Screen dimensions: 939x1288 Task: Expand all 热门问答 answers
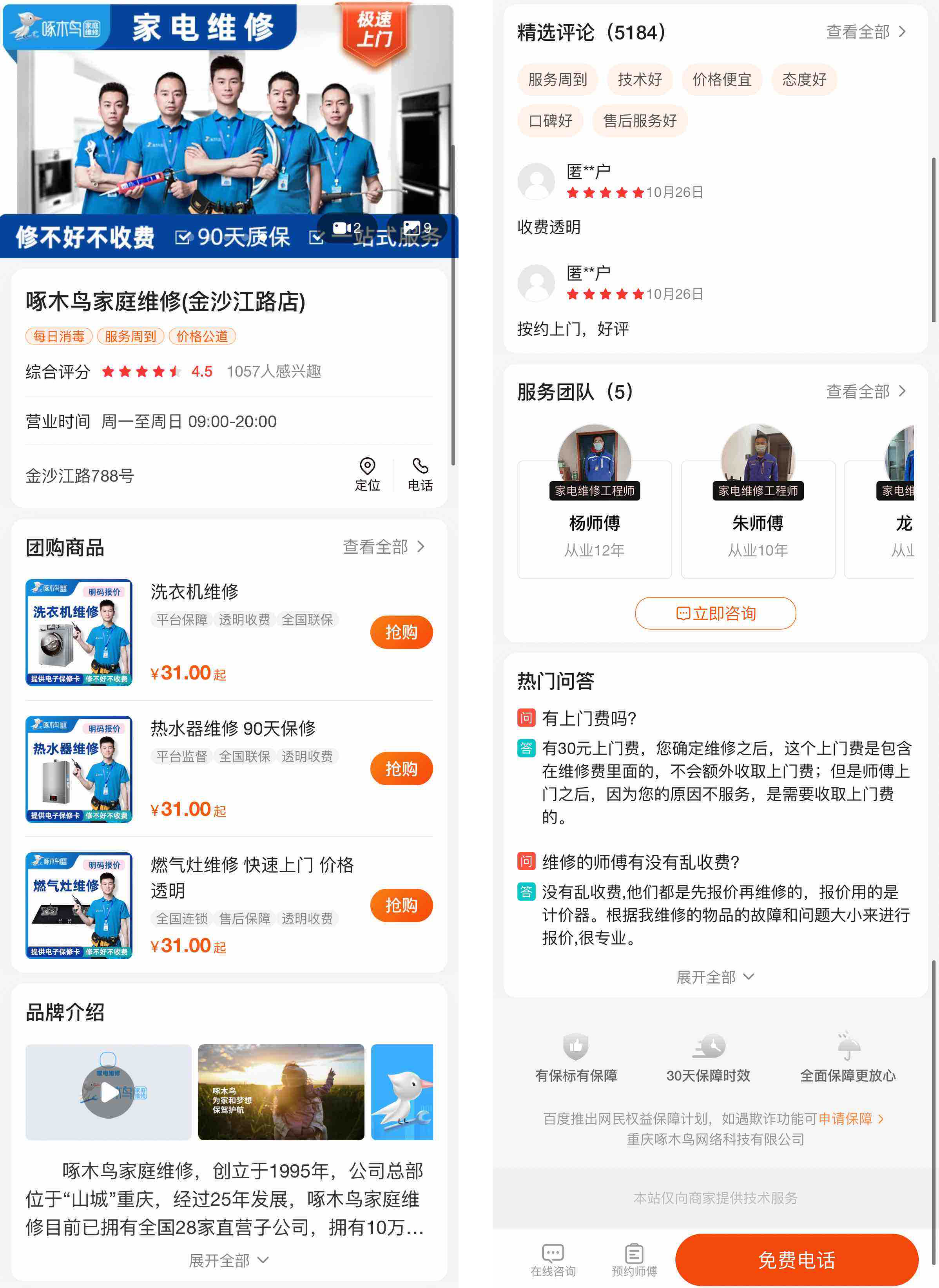(x=715, y=976)
